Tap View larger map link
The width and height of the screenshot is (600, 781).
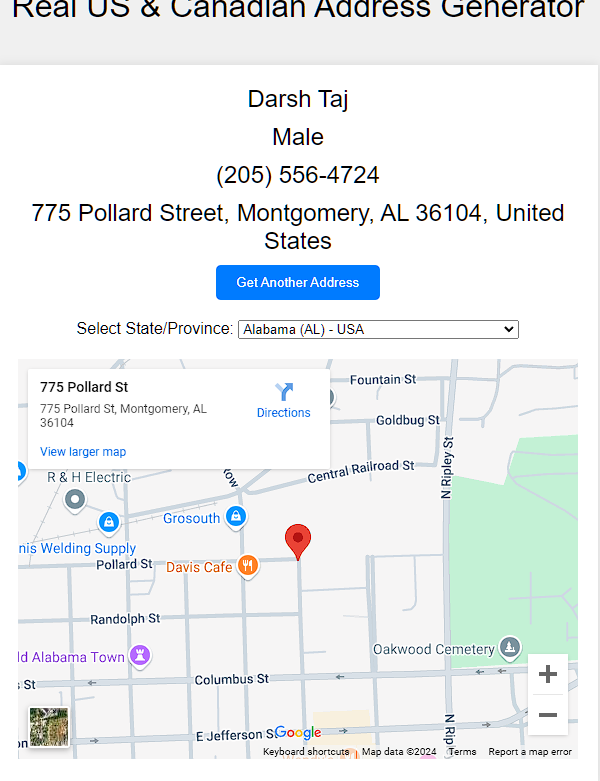click(x=83, y=452)
